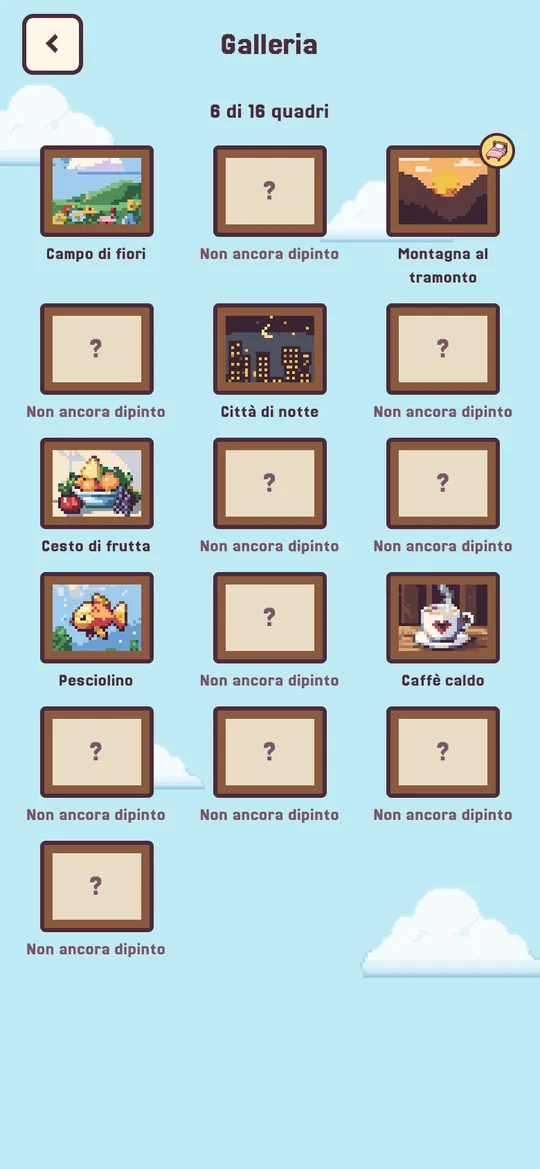540x1169 pixels.
Task: Open the Città di notte painting
Action: (x=270, y=349)
